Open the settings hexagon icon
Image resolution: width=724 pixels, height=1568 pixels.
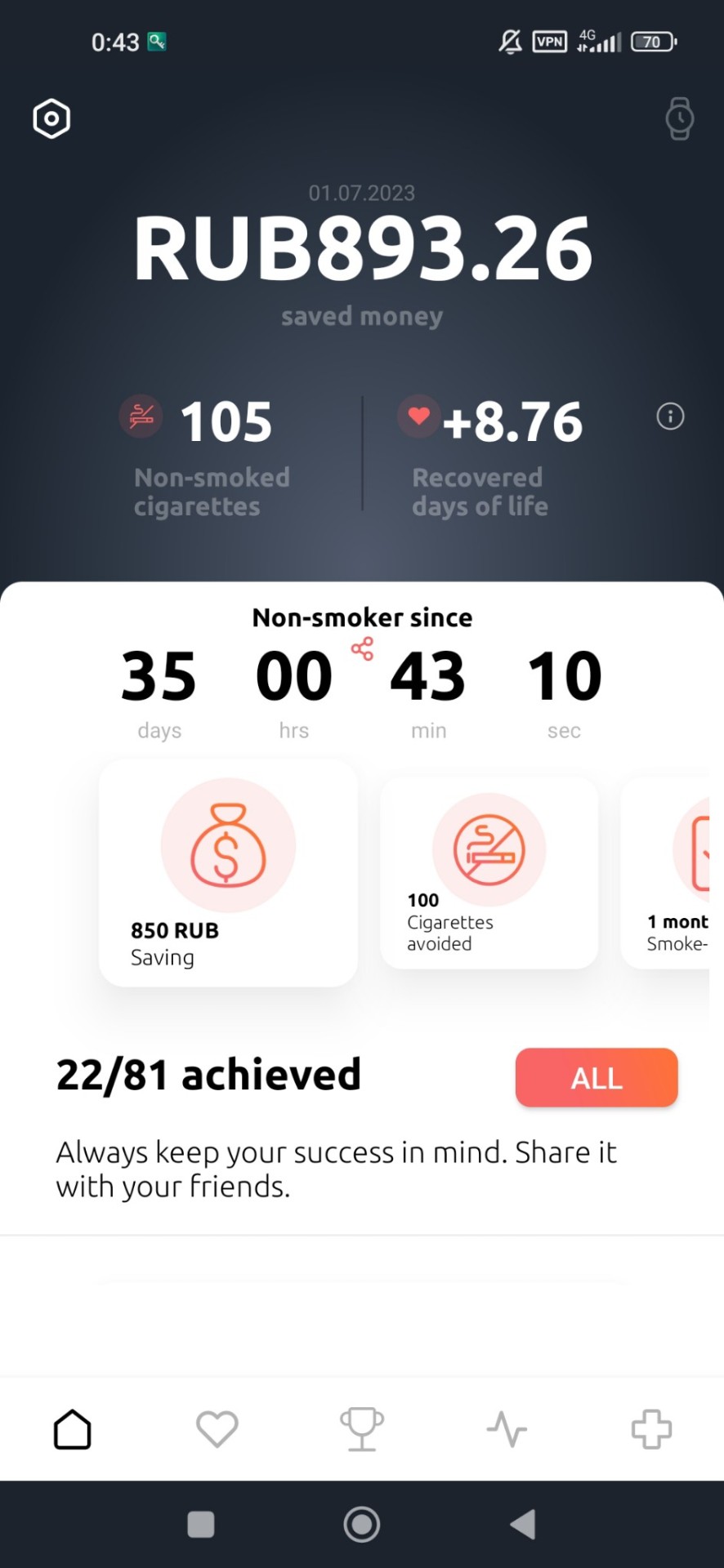51,119
